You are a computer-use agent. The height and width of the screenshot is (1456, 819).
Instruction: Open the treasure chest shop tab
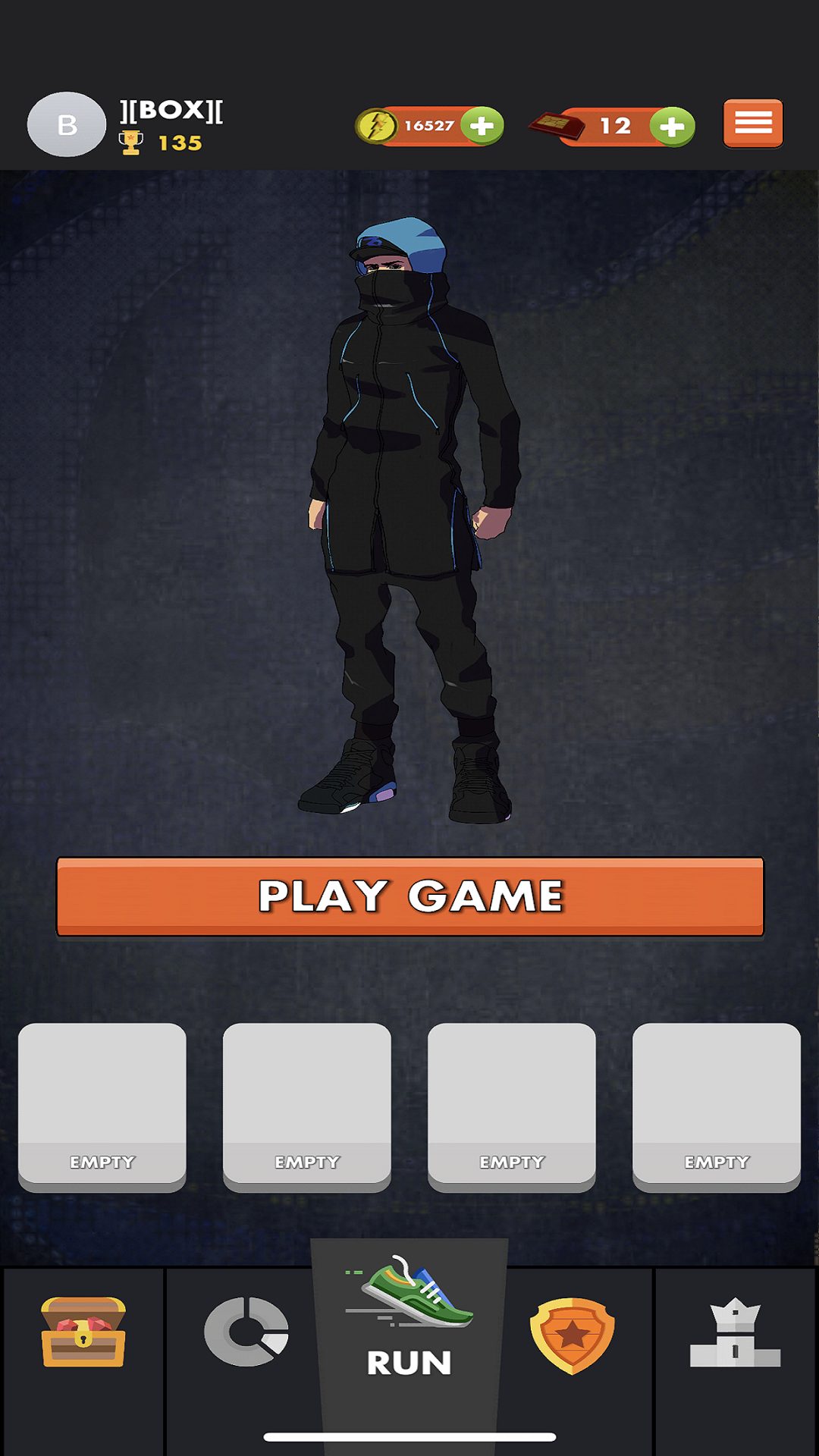click(x=83, y=1332)
